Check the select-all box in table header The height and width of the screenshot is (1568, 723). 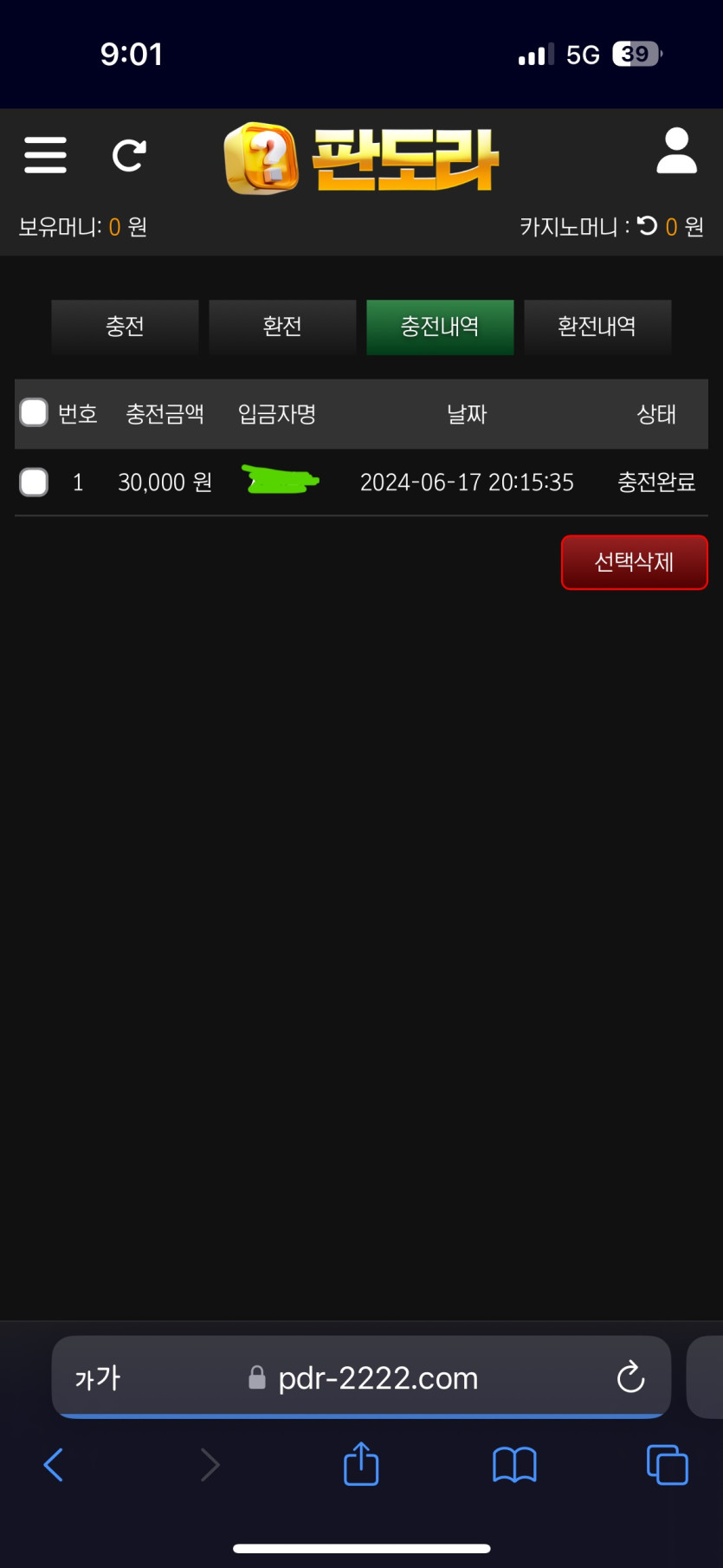[x=34, y=412]
